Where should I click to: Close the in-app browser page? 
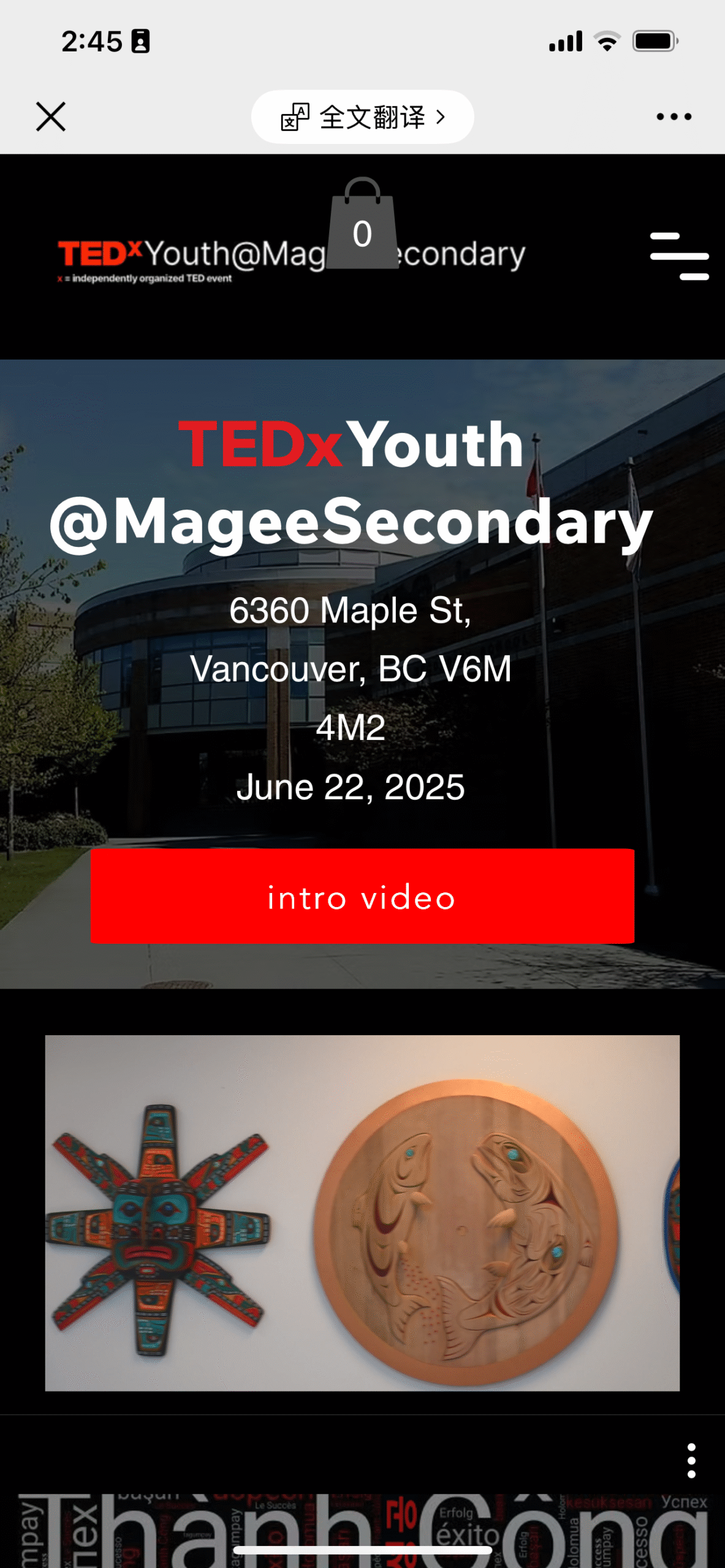pyautogui.click(x=50, y=116)
